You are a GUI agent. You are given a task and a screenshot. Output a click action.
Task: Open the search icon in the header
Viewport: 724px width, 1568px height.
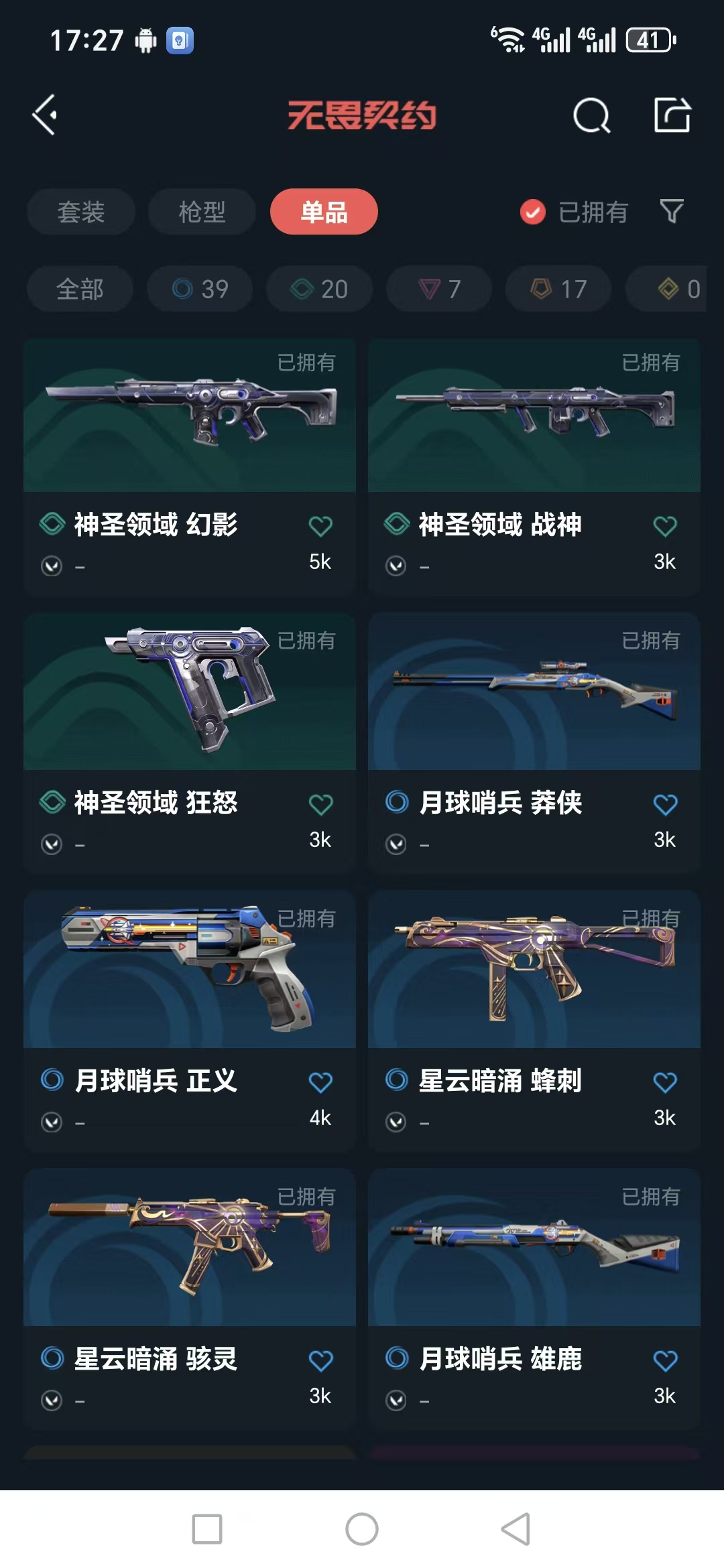click(x=591, y=116)
